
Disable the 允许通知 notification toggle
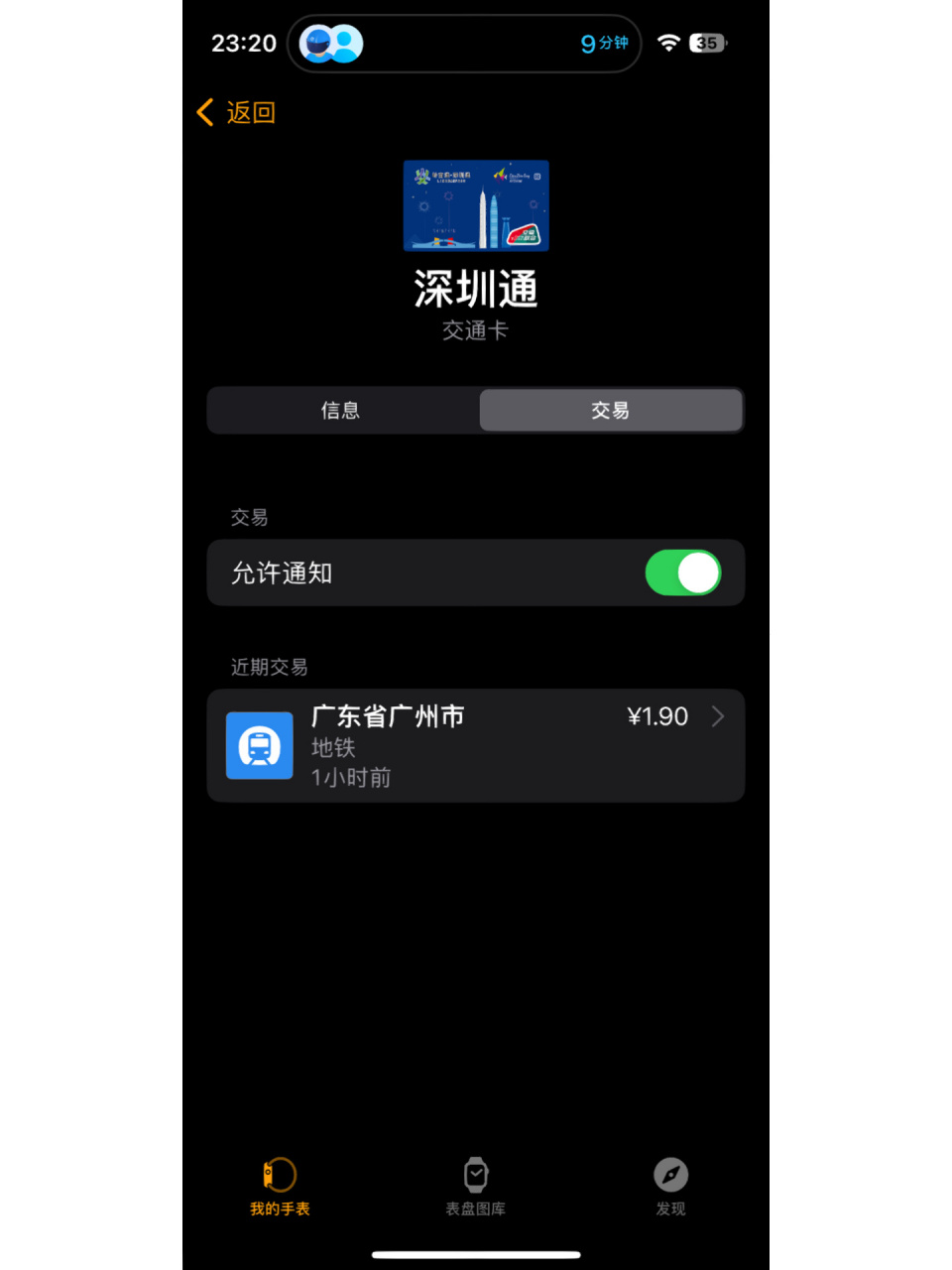point(683,572)
